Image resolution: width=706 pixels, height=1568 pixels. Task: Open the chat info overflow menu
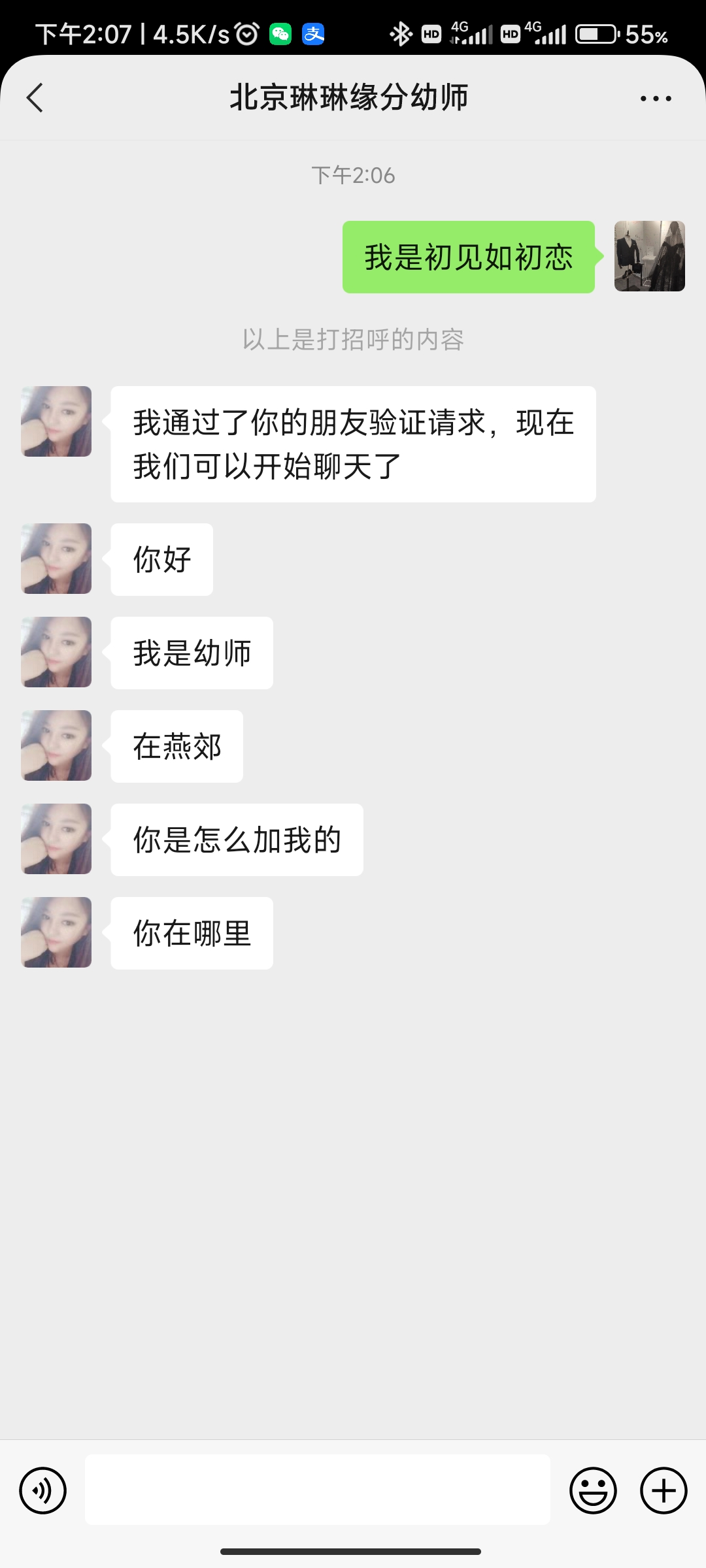[x=656, y=99]
